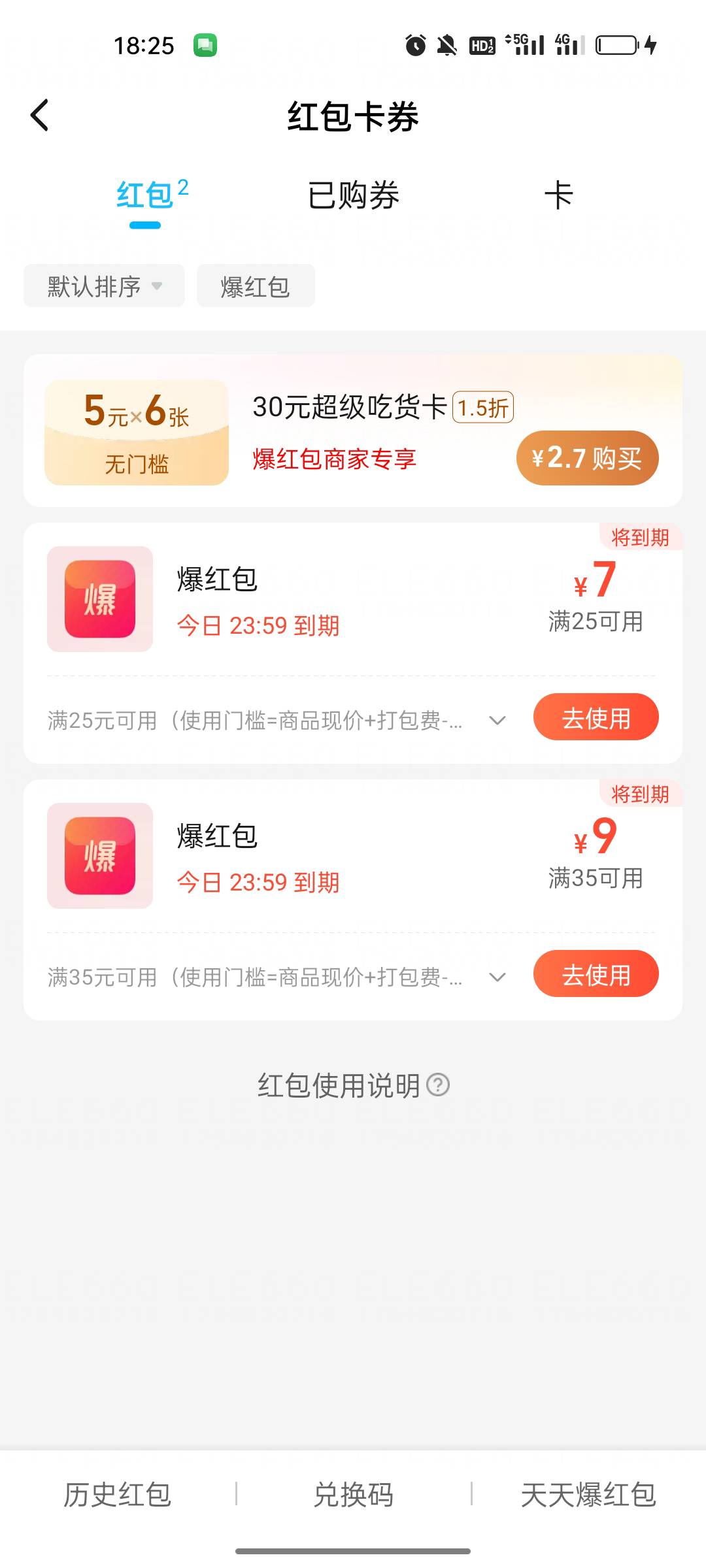Switch to the 卡 tab
706x1568 pixels.
point(559,195)
